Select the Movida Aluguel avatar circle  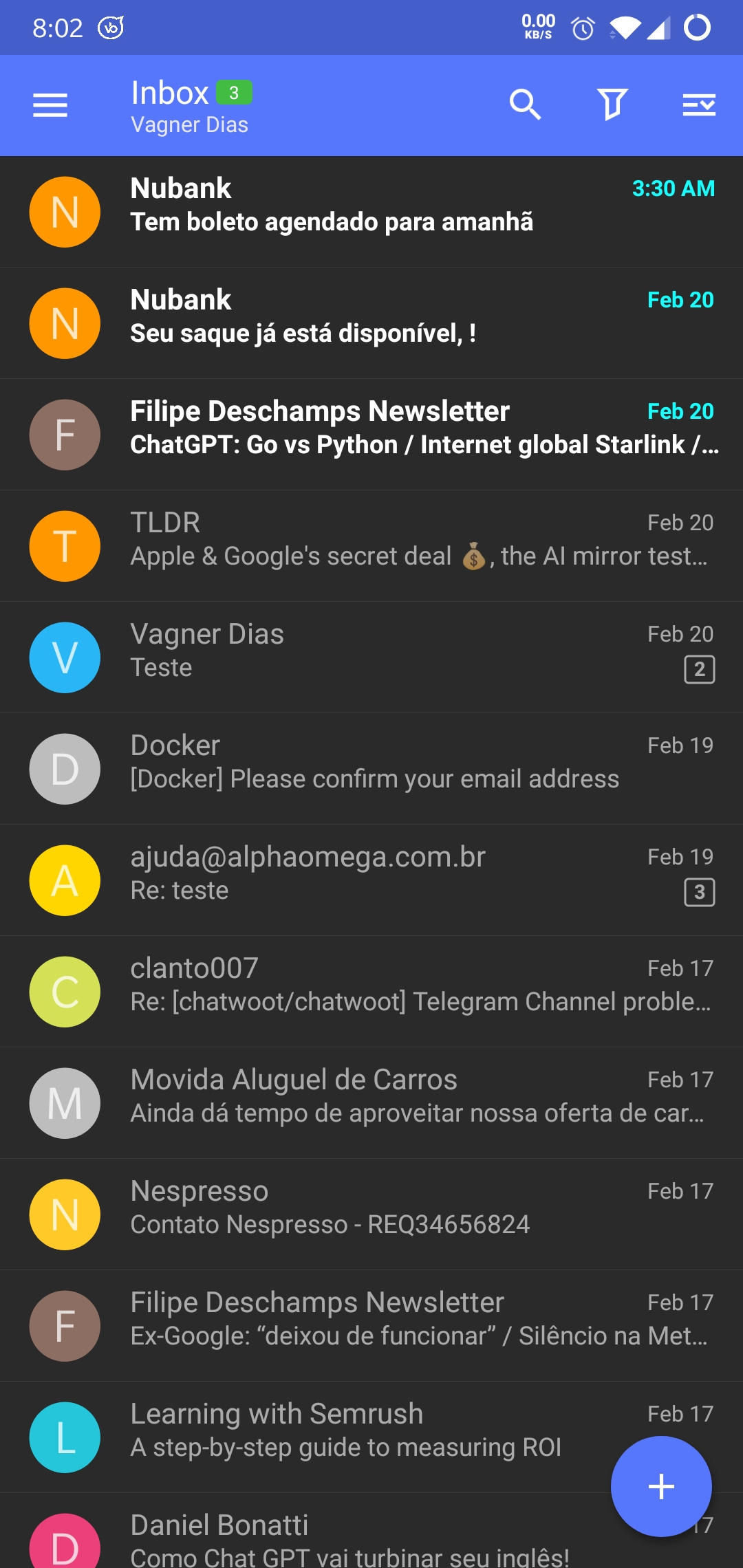64,1102
